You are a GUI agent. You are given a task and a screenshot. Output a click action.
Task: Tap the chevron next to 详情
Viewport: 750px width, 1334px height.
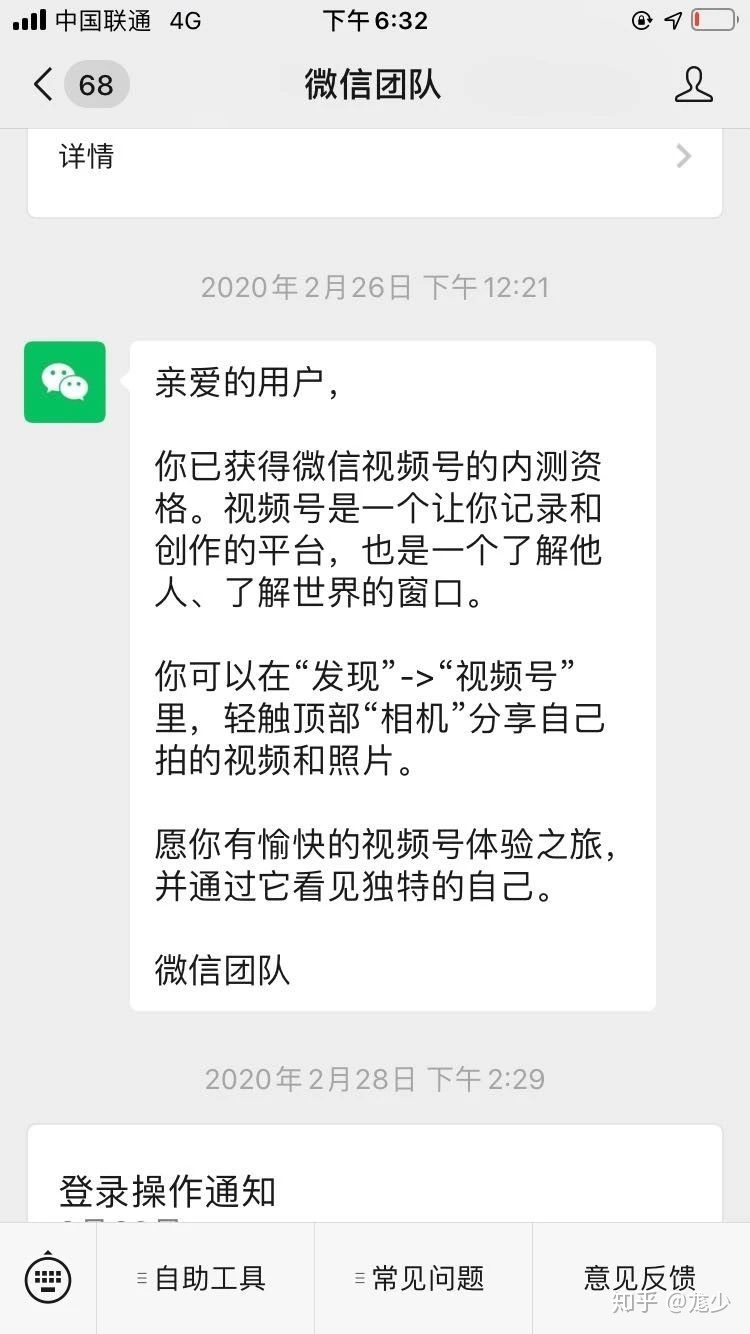(683, 156)
